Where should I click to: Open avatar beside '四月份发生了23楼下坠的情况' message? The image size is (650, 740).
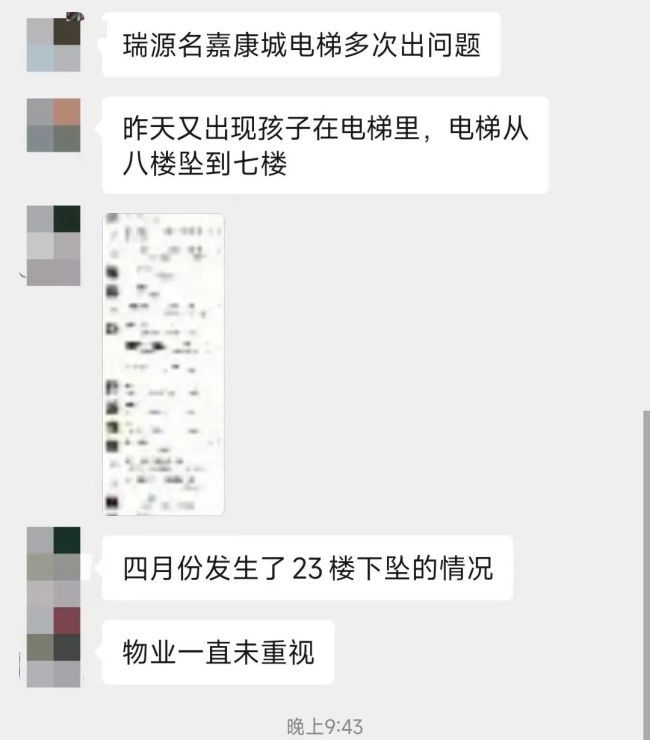point(54,567)
